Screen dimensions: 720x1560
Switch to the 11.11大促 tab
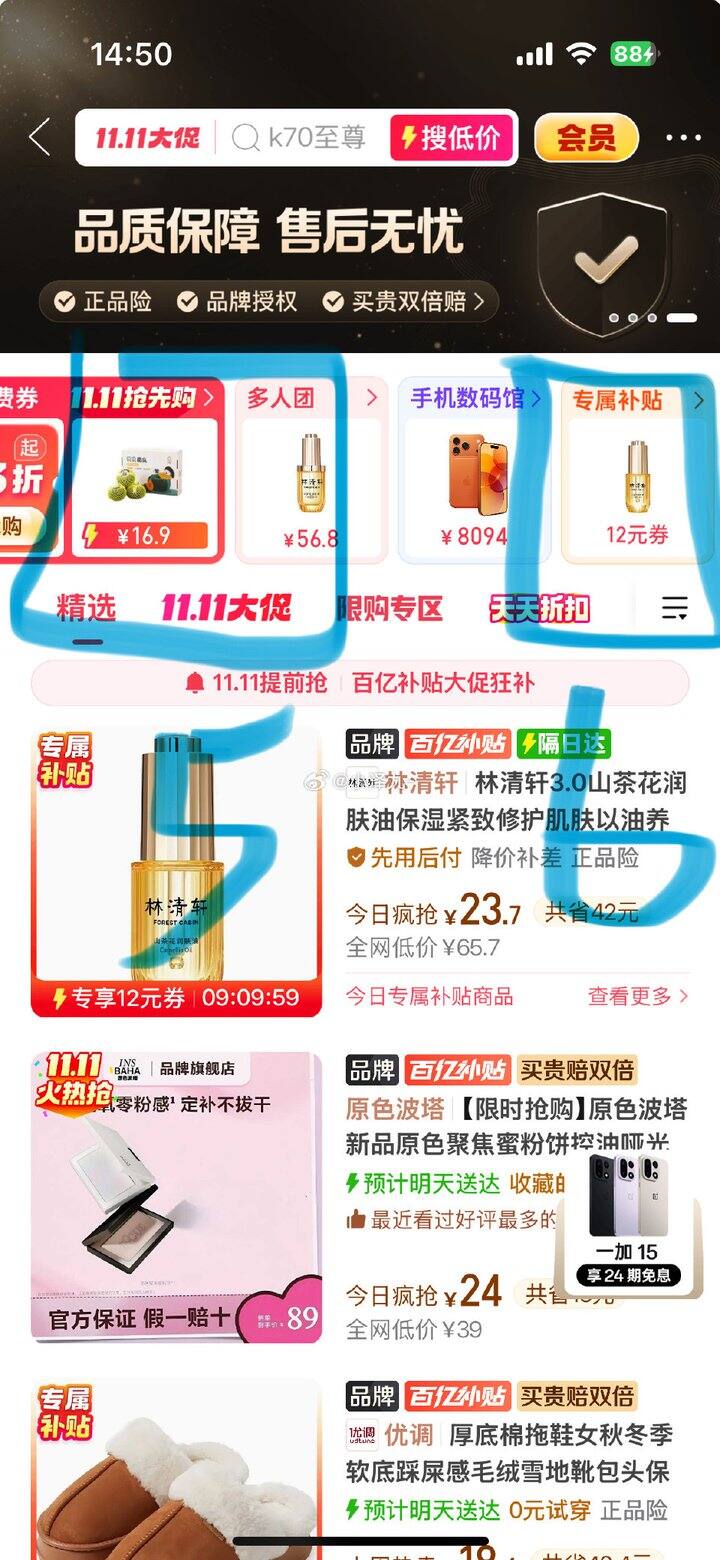pos(225,608)
